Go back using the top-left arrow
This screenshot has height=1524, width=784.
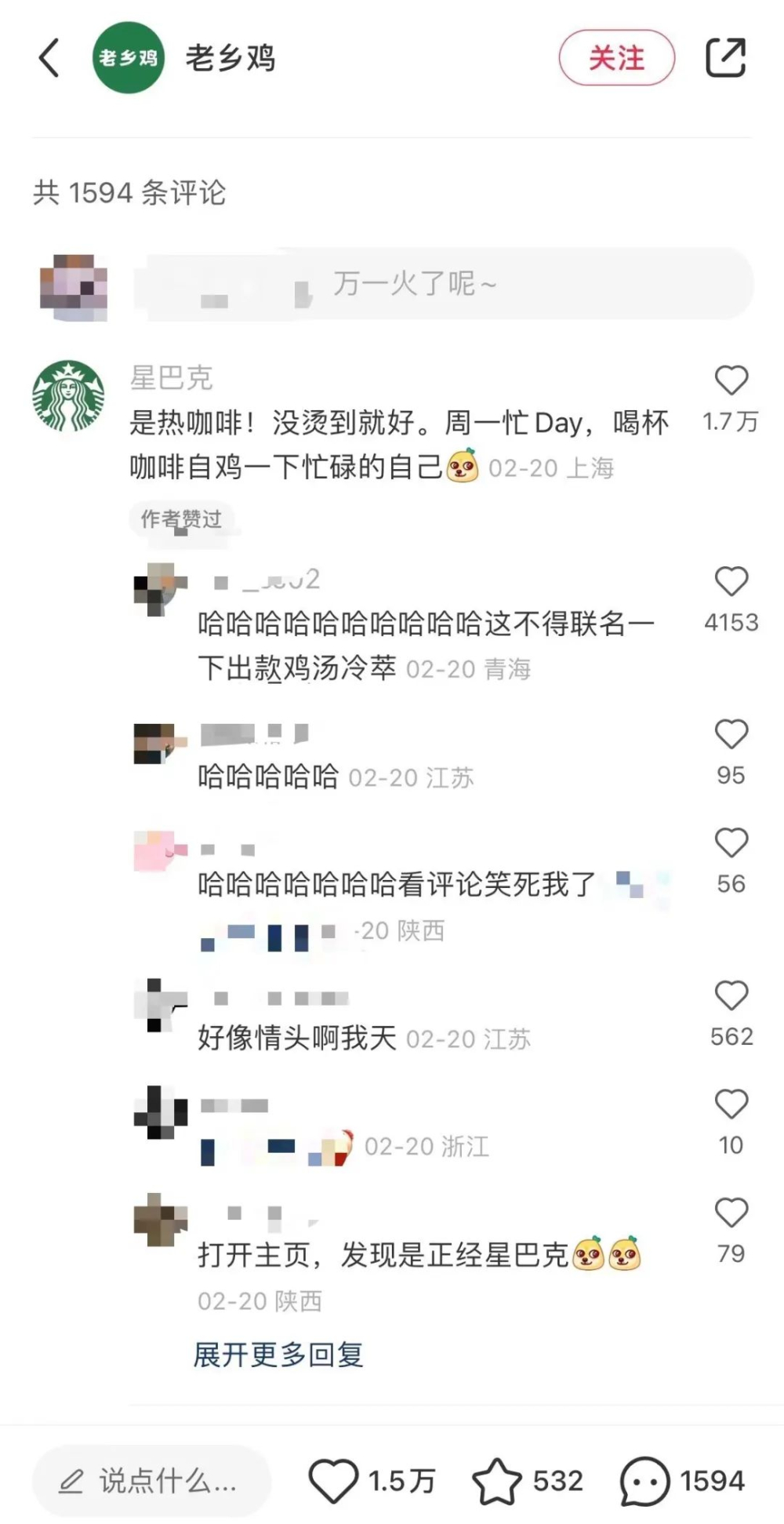(49, 58)
